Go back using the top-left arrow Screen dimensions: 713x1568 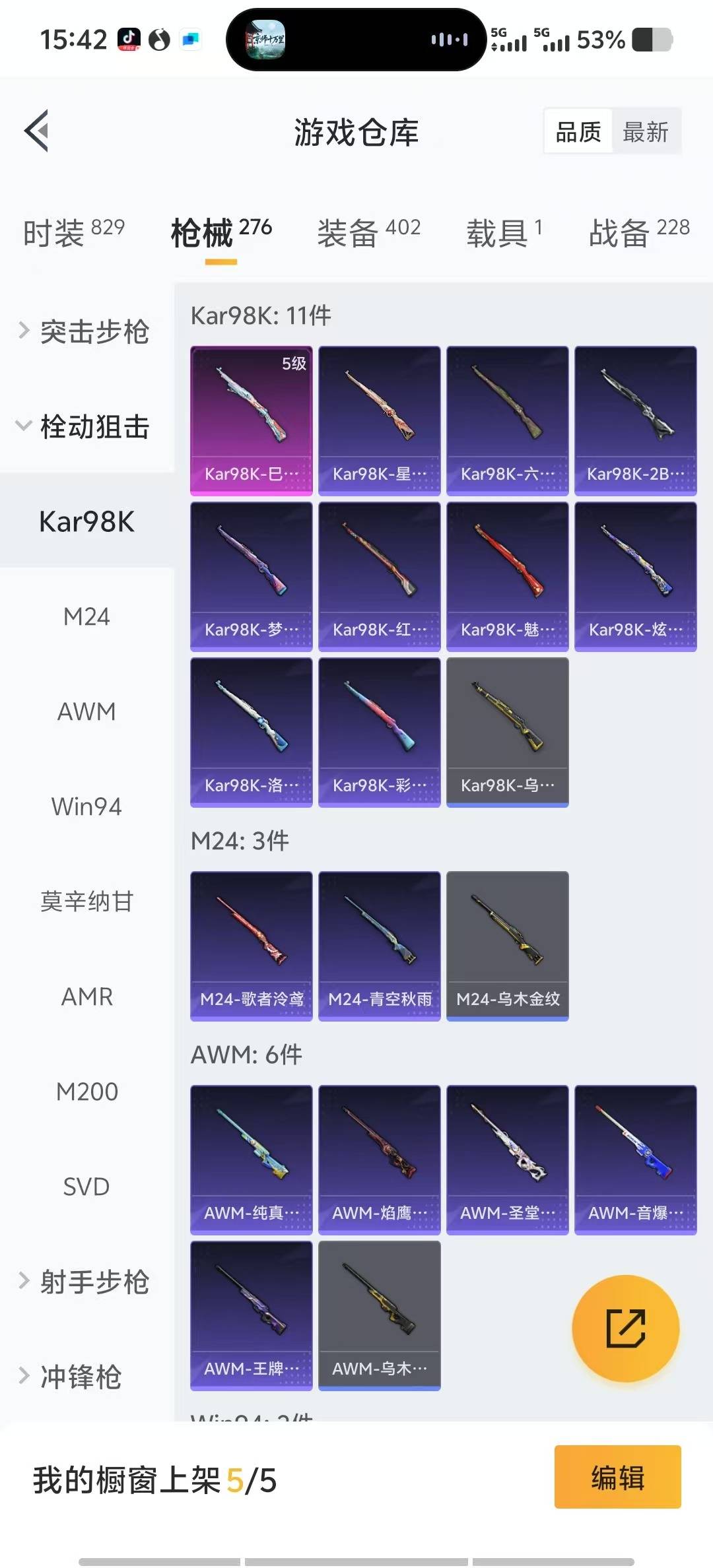[38, 131]
